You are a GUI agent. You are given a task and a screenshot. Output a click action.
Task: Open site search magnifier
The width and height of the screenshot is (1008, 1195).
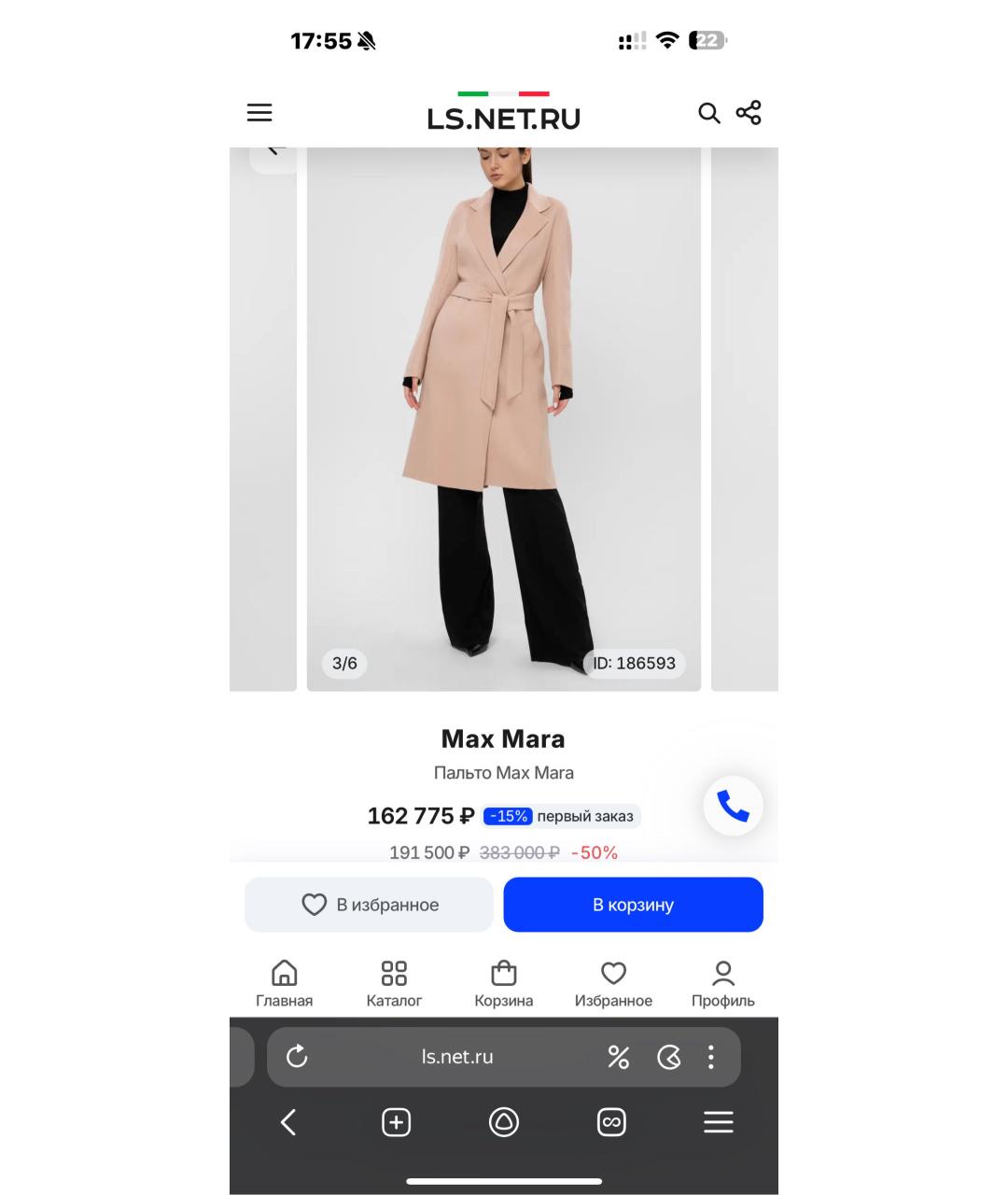tap(709, 113)
